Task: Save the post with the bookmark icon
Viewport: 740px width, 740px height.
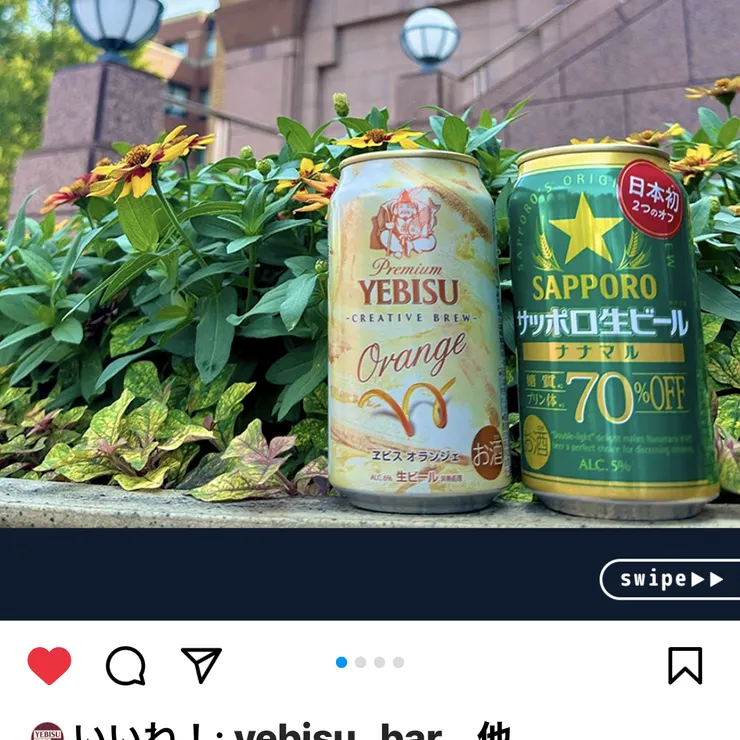Action: 685,665
